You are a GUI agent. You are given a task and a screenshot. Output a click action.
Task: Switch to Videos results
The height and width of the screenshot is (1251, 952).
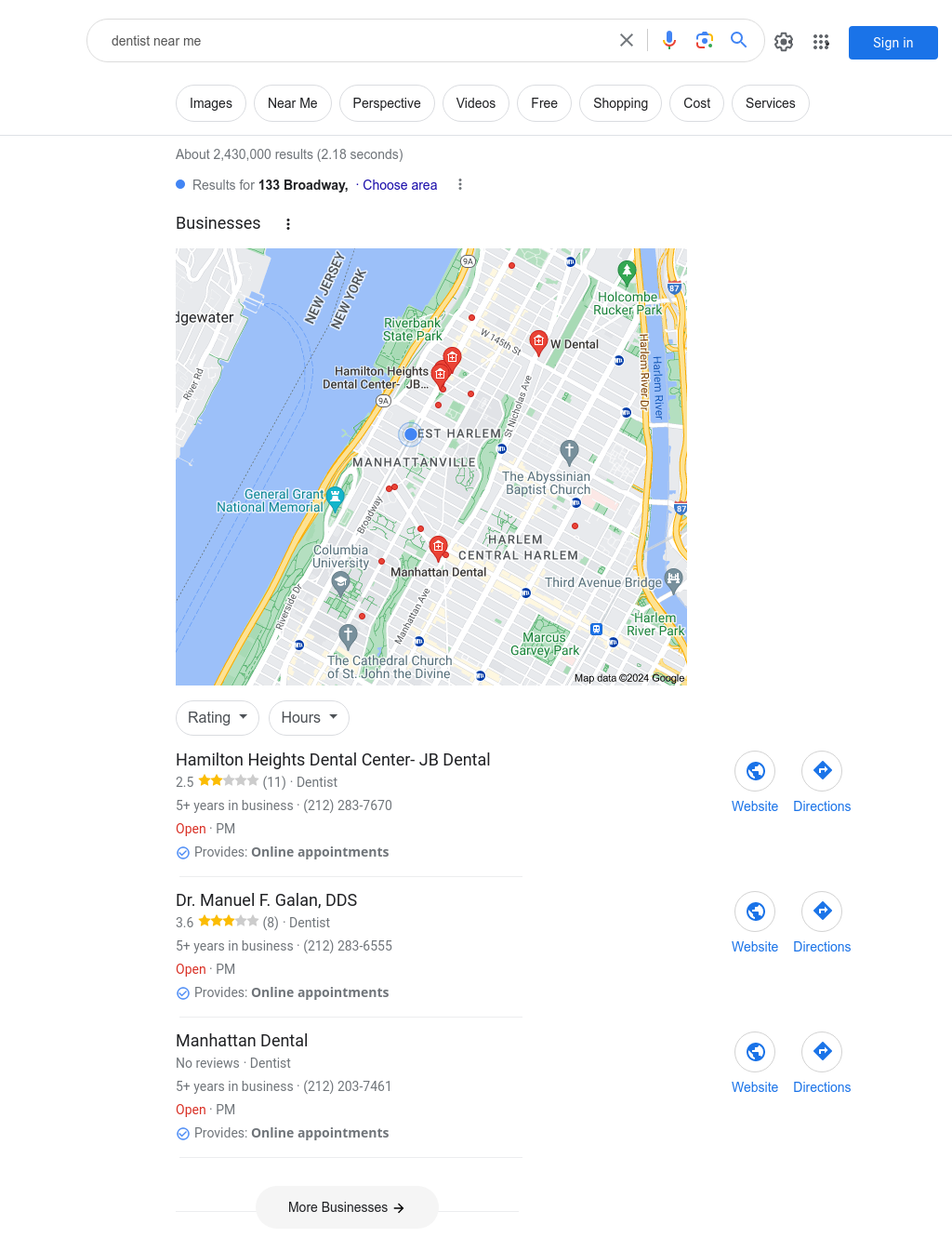(475, 103)
